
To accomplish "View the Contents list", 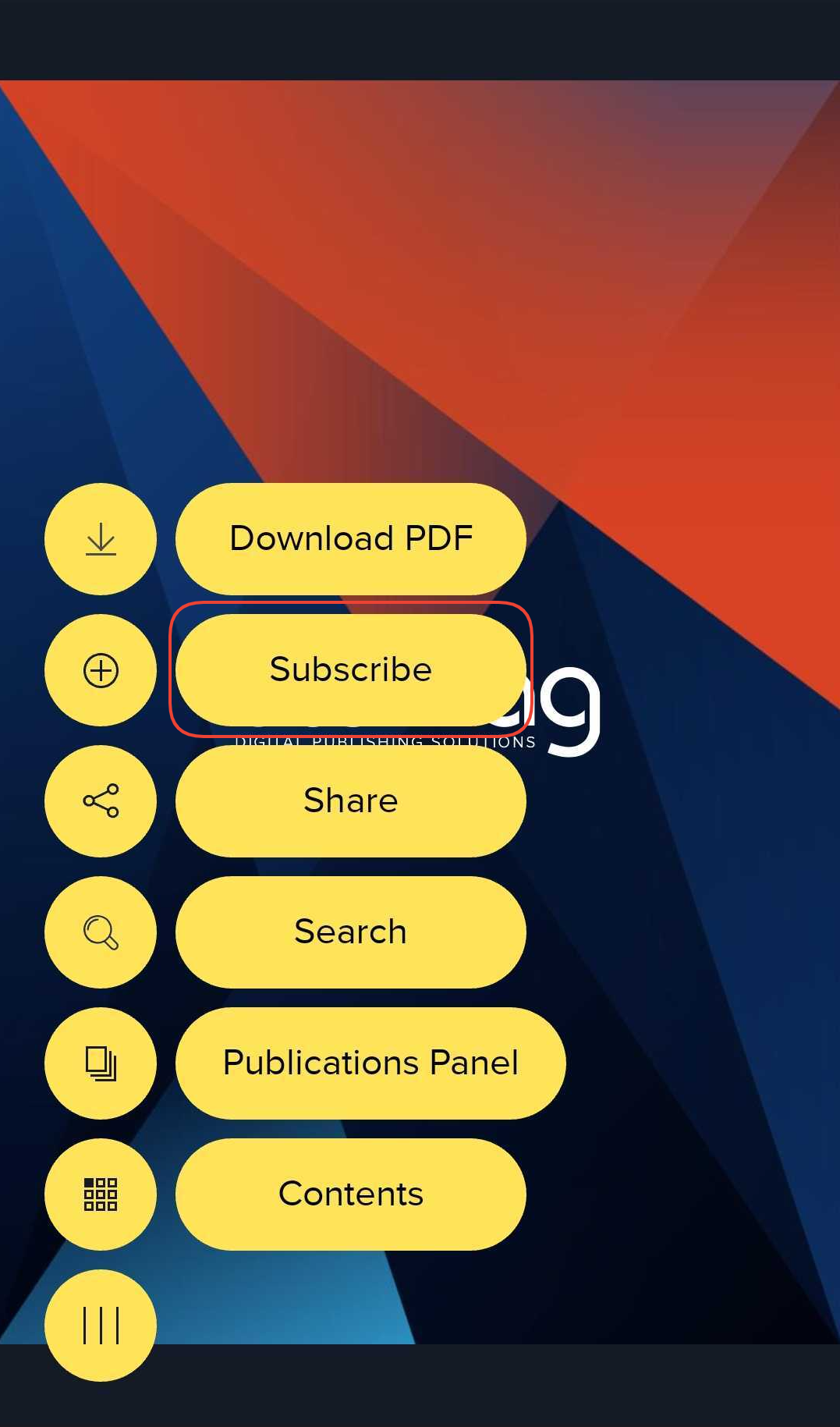I will pyautogui.click(x=350, y=1194).
